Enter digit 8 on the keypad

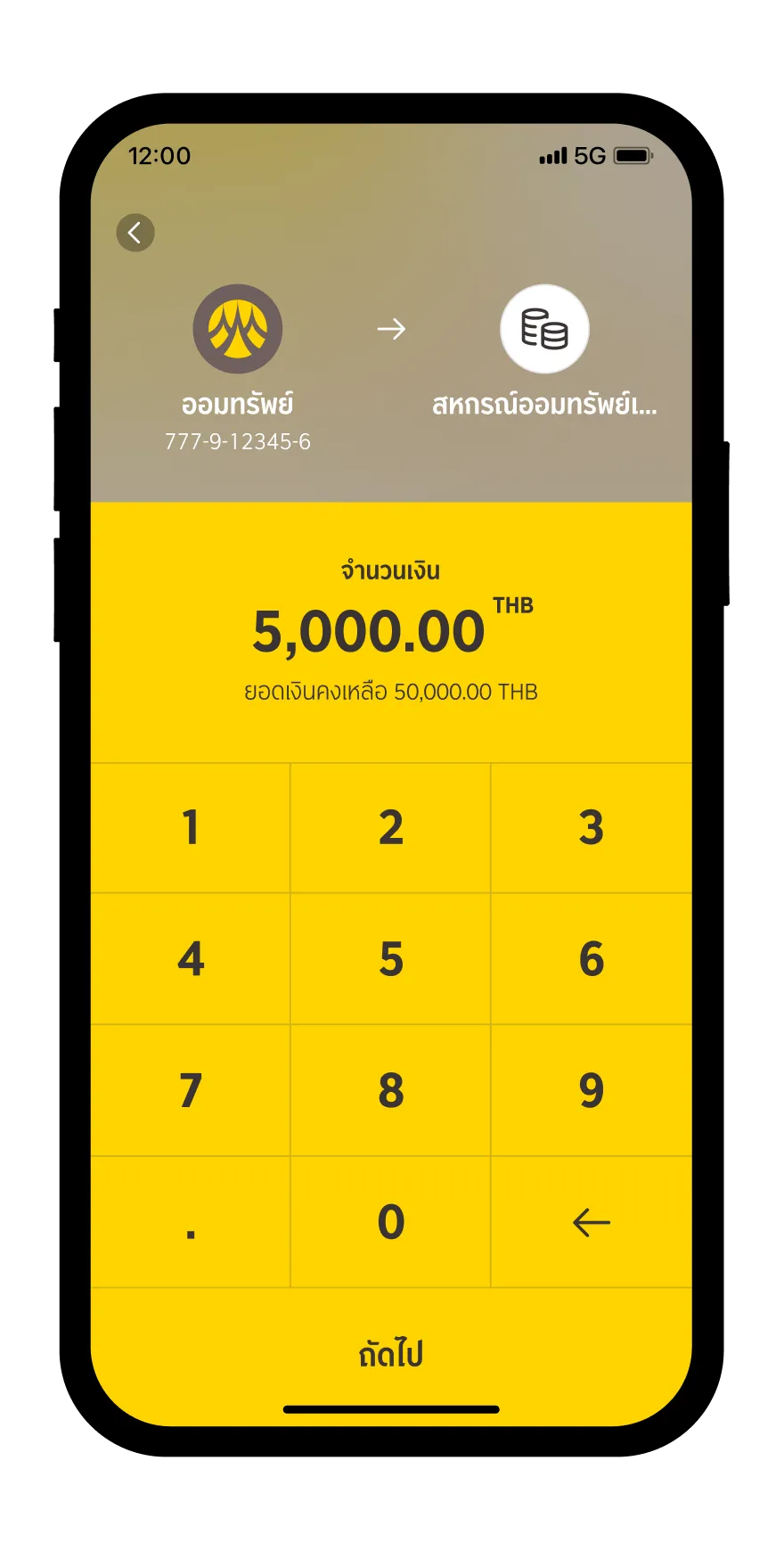point(391,1090)
